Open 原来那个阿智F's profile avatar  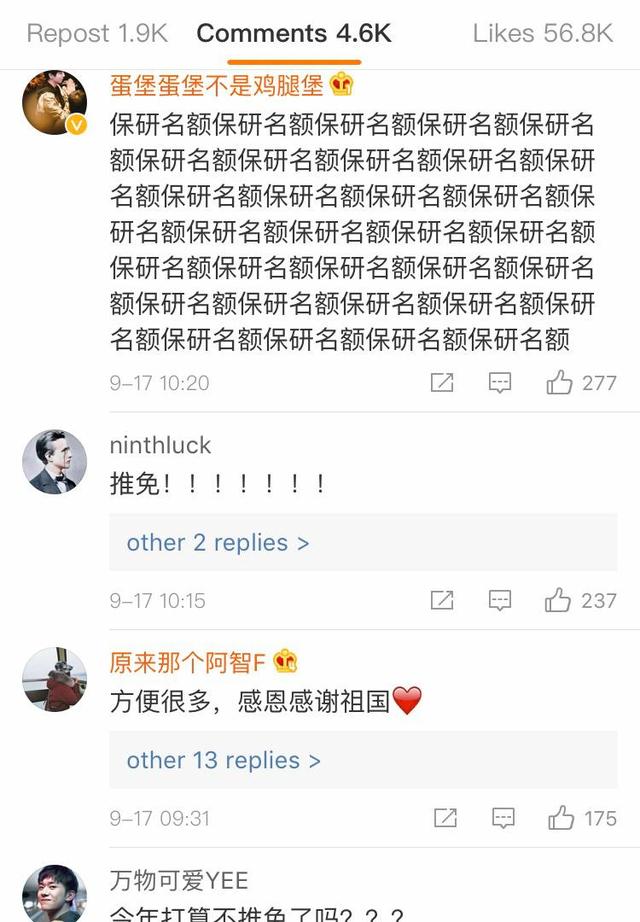[54, 679]
